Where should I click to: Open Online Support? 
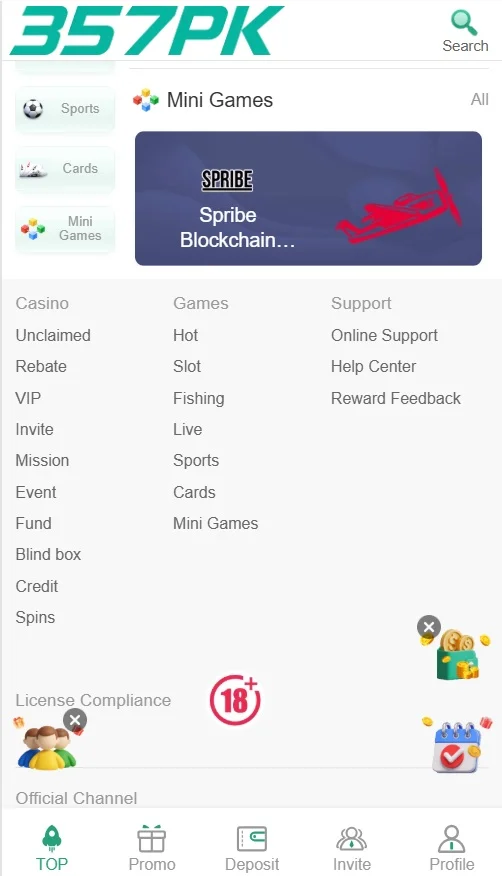pos(384,335)
